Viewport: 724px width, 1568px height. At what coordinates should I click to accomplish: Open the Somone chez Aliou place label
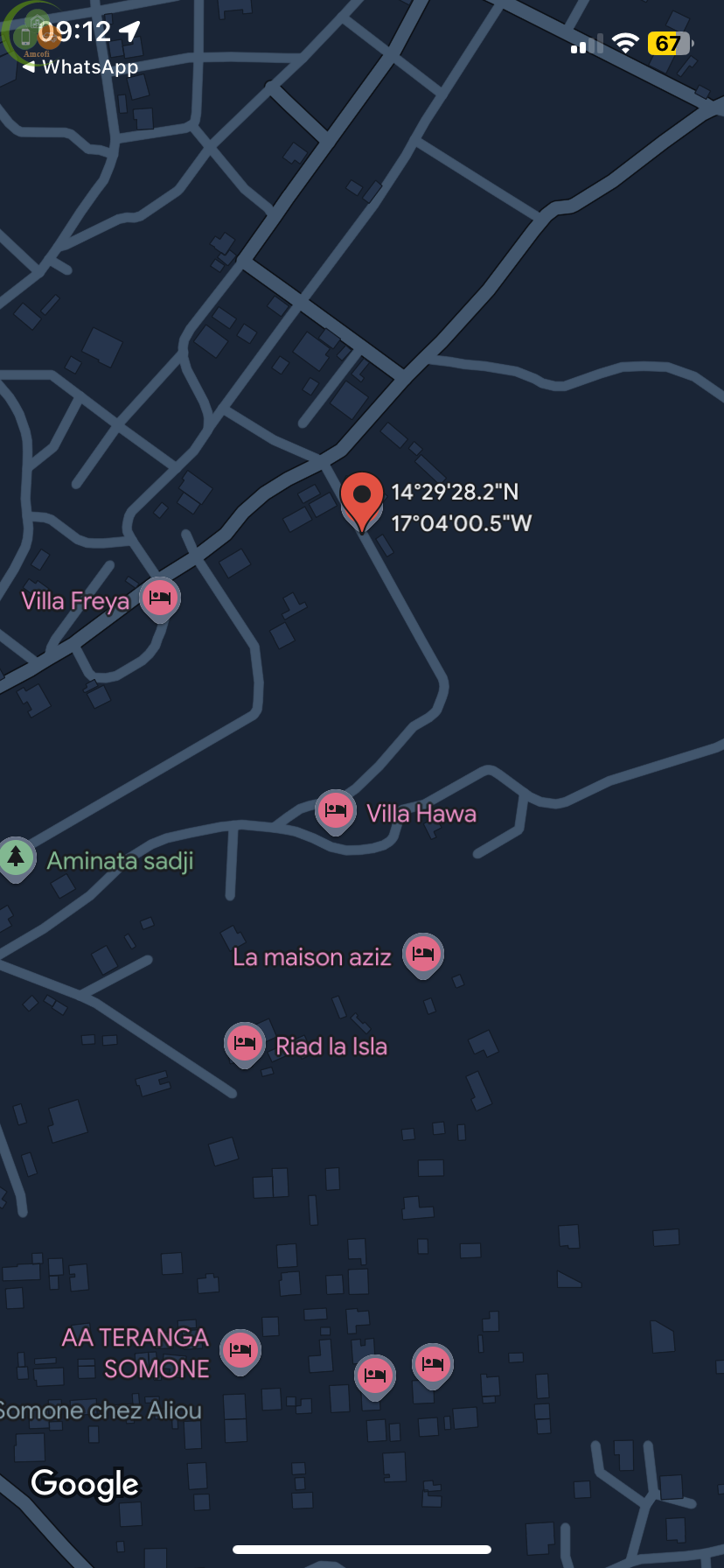tap(100, 1410)
